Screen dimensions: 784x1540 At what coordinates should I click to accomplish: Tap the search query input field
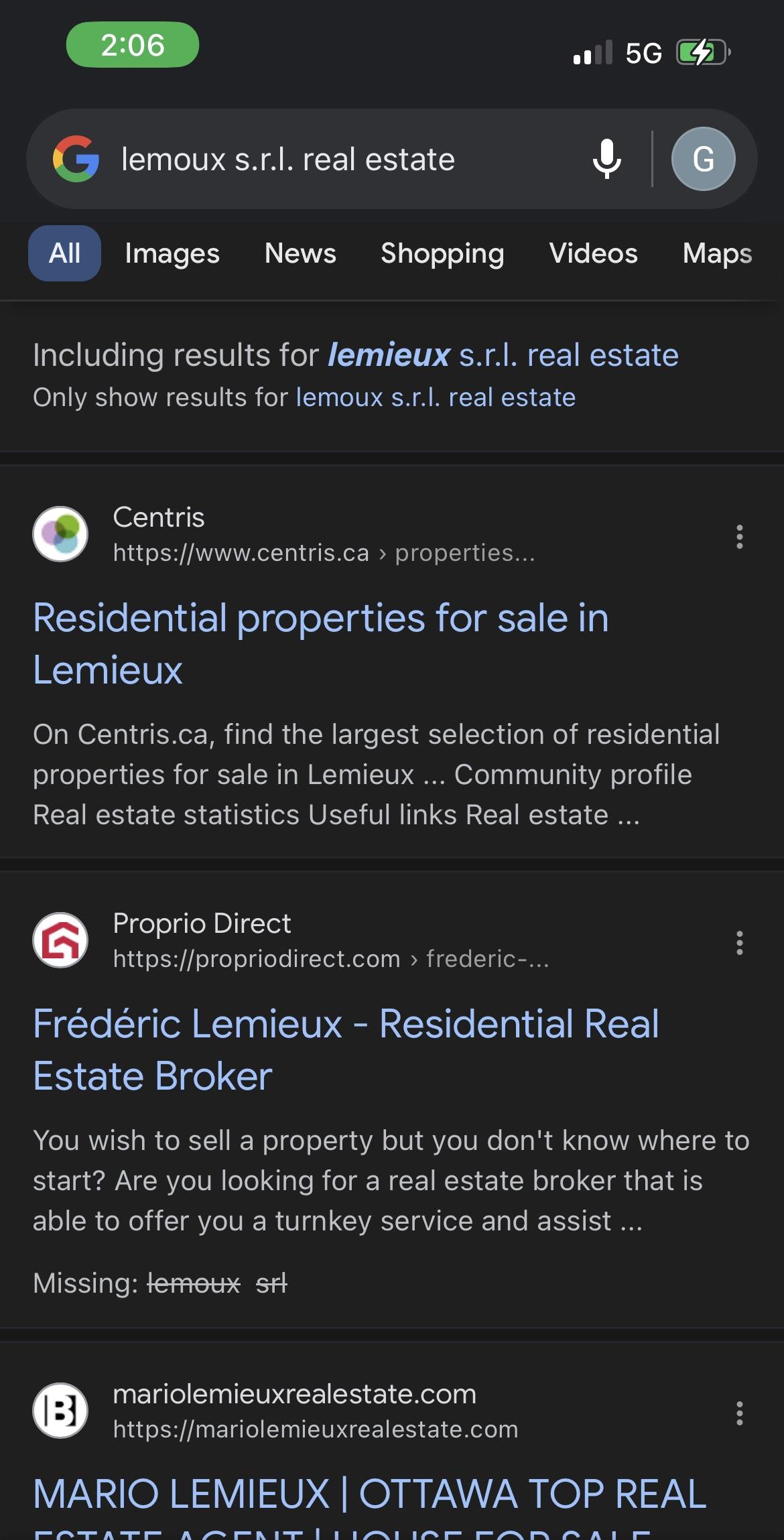click(288, 159)
